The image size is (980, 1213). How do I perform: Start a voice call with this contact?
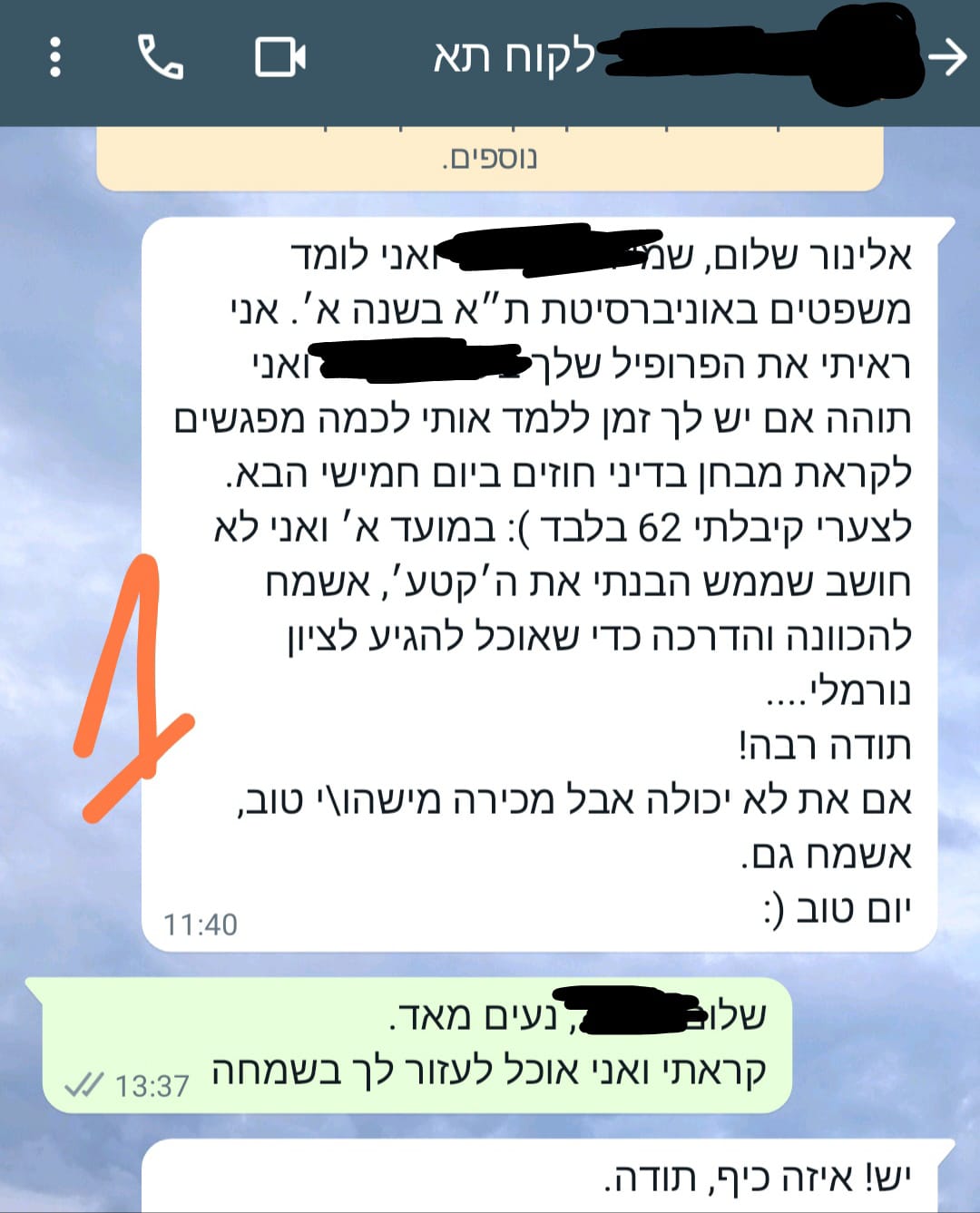160,57
